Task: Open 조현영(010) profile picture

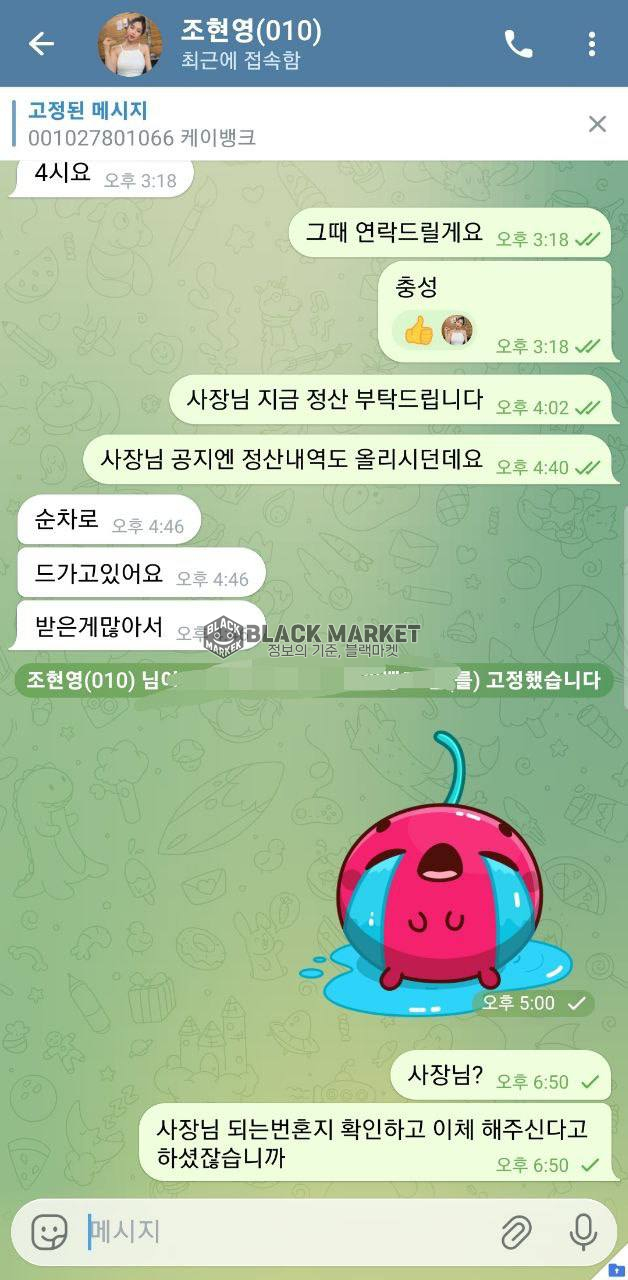Action: (x=130, y=44)
